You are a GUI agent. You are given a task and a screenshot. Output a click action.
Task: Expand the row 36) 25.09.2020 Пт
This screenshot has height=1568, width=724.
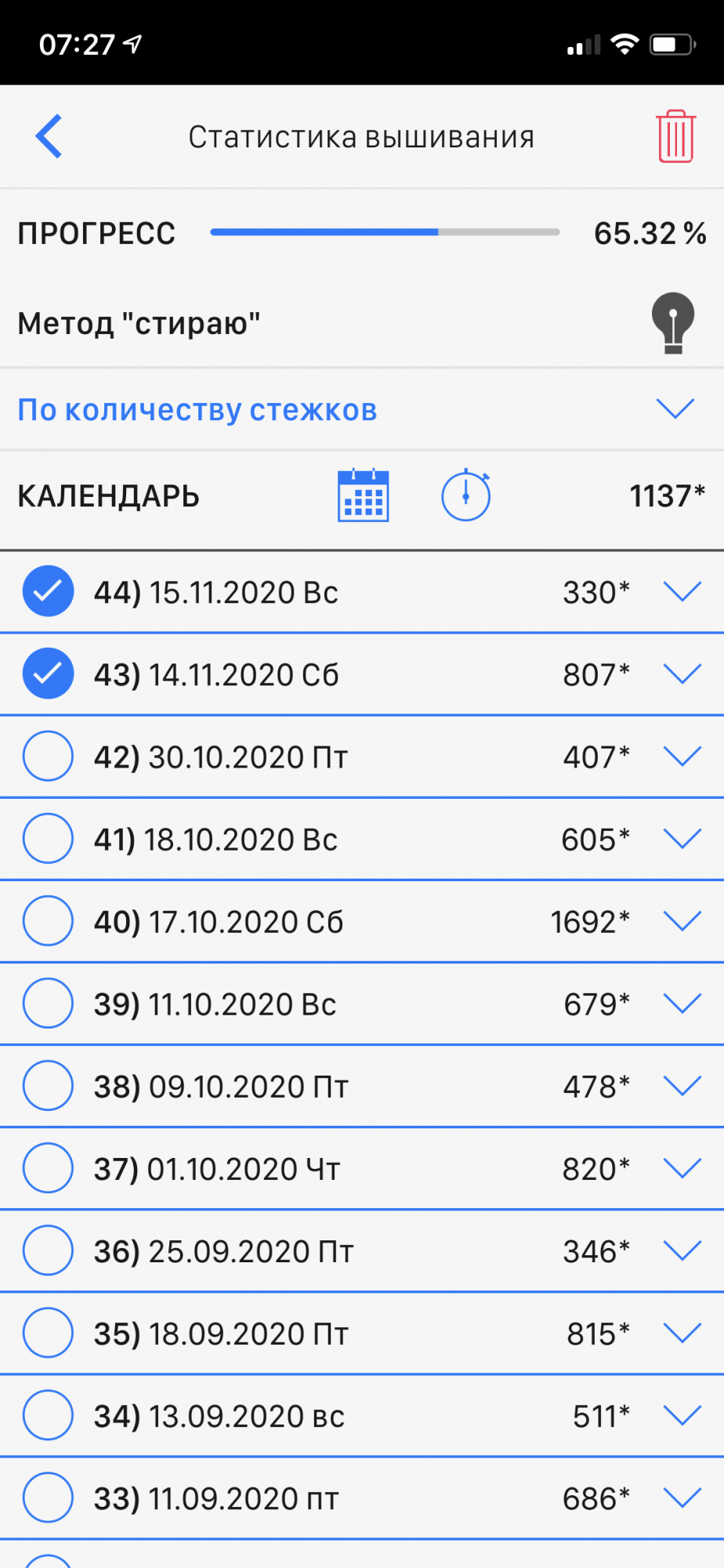682,1250
